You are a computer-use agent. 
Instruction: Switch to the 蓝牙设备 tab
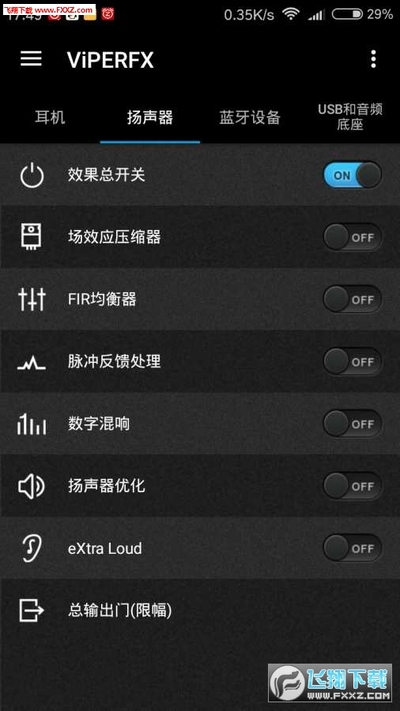tap(250, 117)
